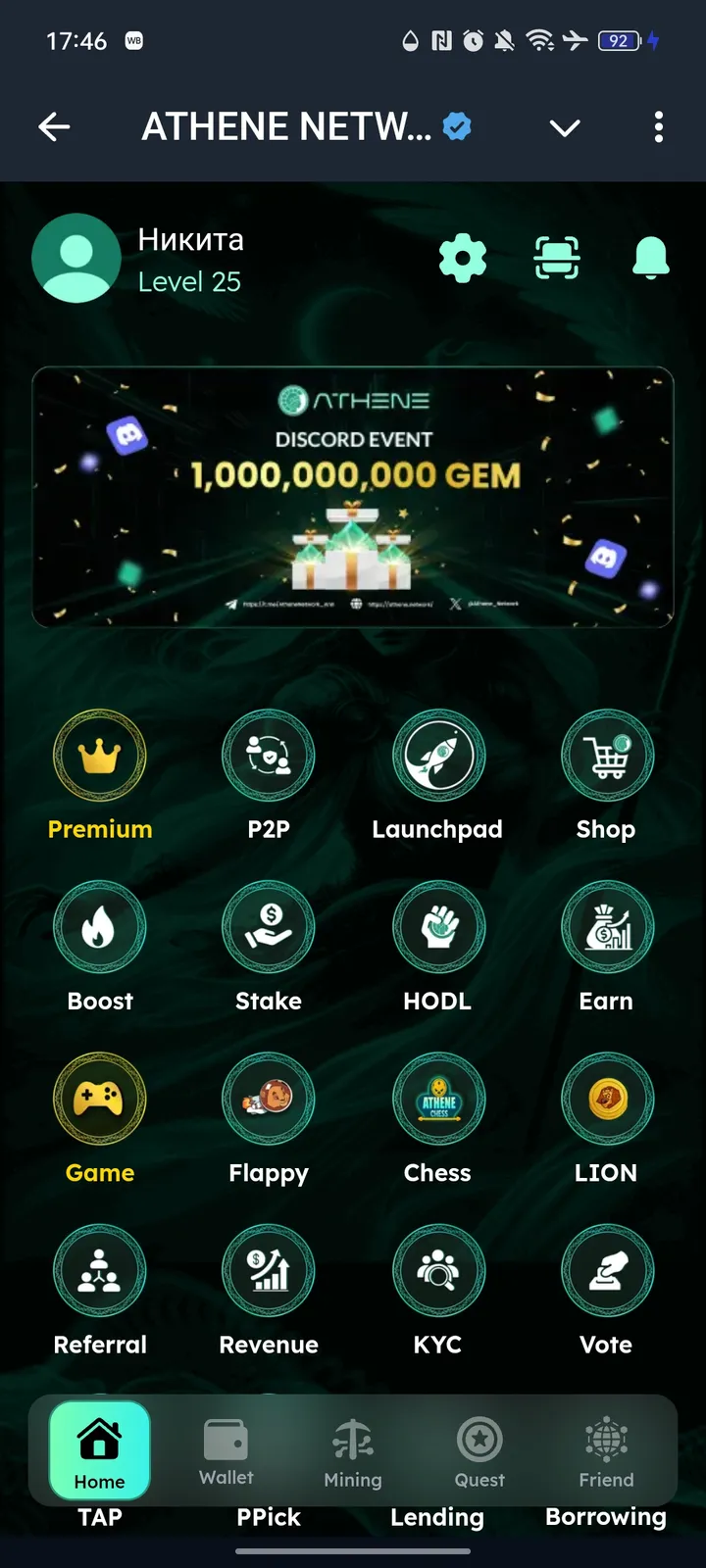Open the Referral page

pos(100,1271)
